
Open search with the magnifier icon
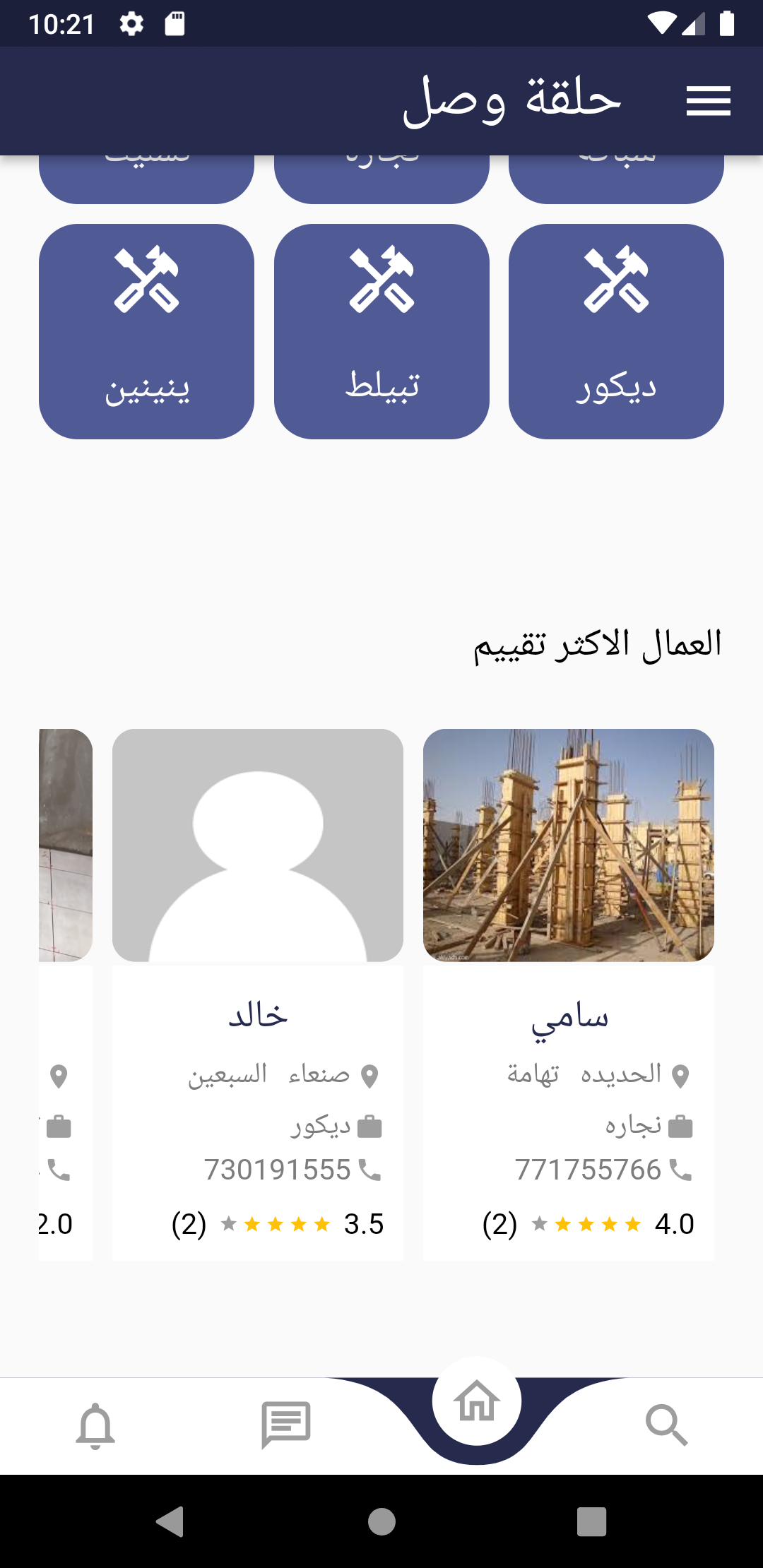click(666, 1423)
